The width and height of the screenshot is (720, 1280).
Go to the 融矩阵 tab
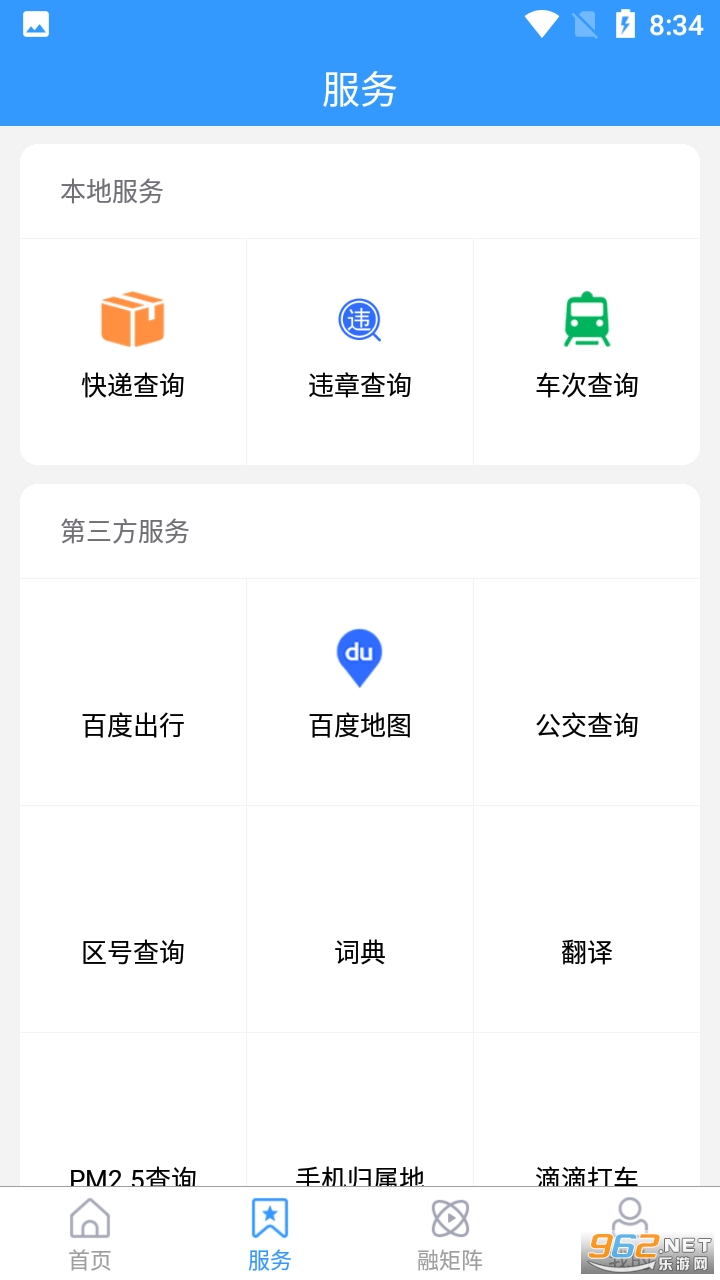(450, 1234)
